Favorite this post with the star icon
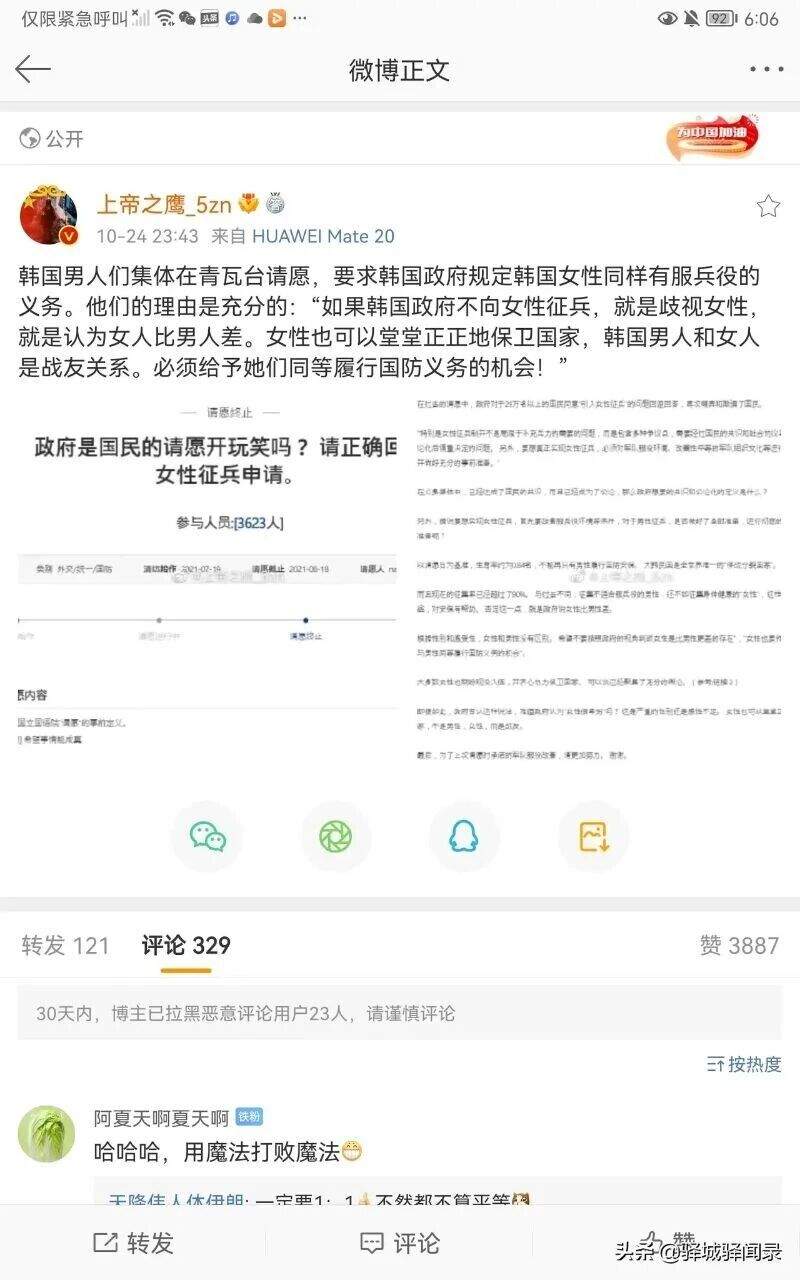The image size is (800, 1280). pyautogui.click(x=768, y=206)
